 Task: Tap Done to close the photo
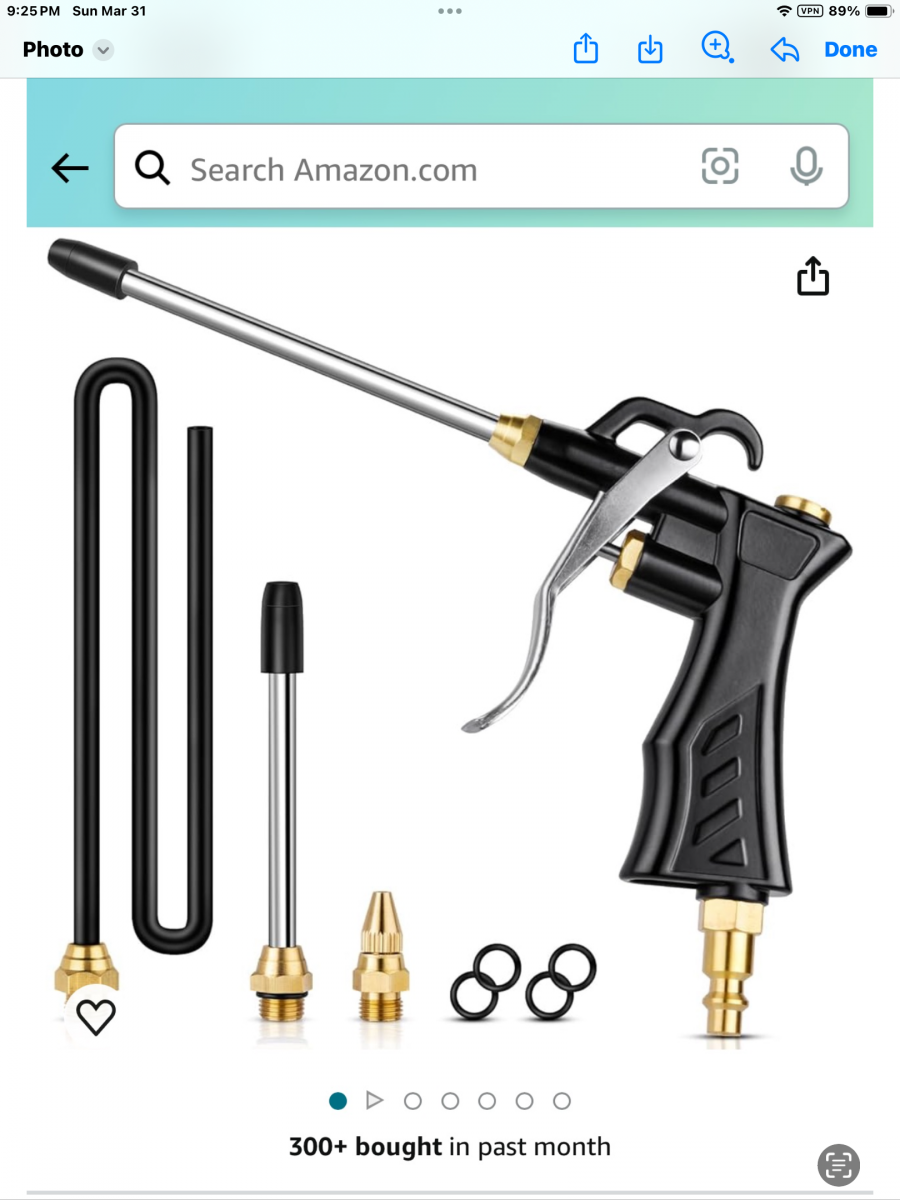(x=850, y=49)
